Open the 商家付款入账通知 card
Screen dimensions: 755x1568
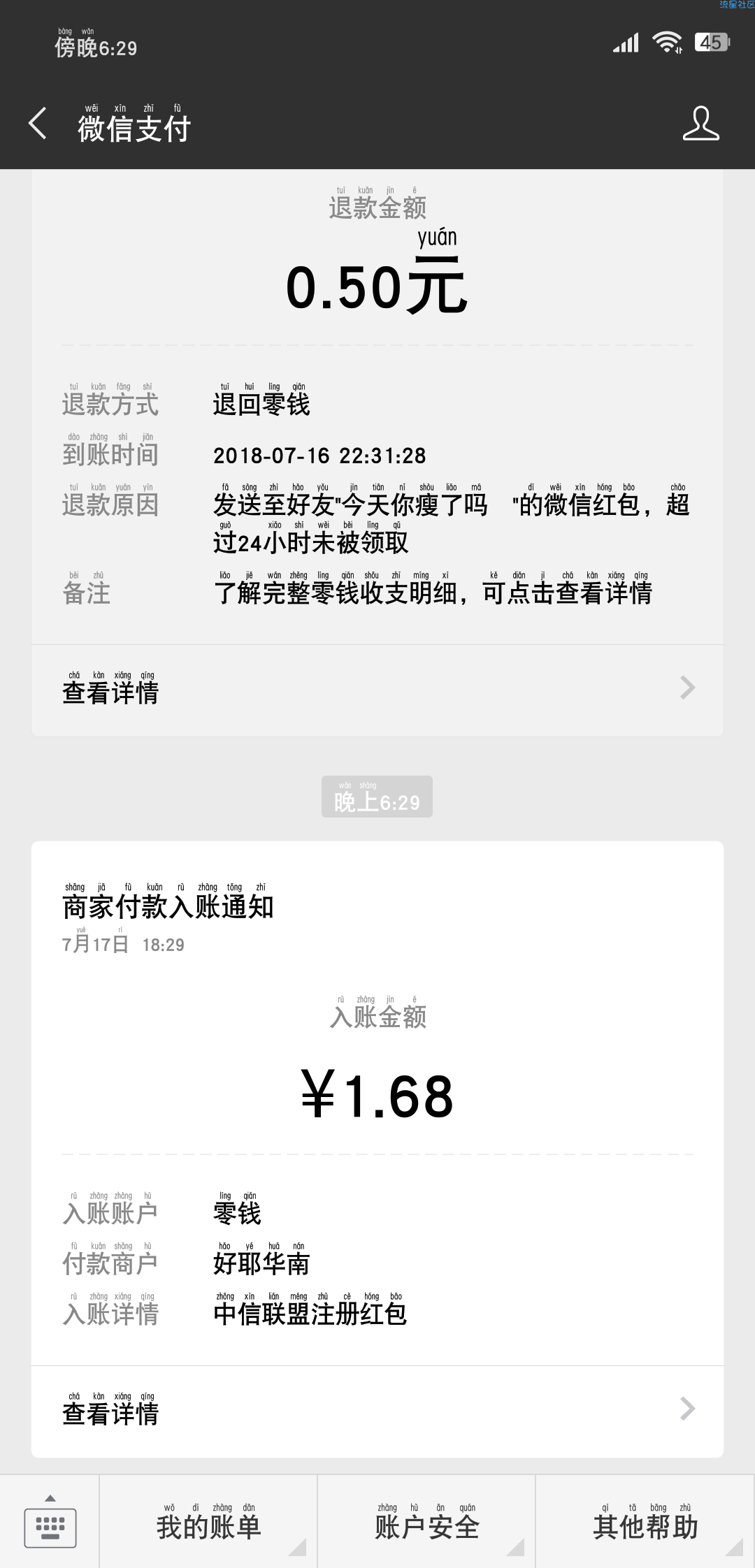(377, 1103)
